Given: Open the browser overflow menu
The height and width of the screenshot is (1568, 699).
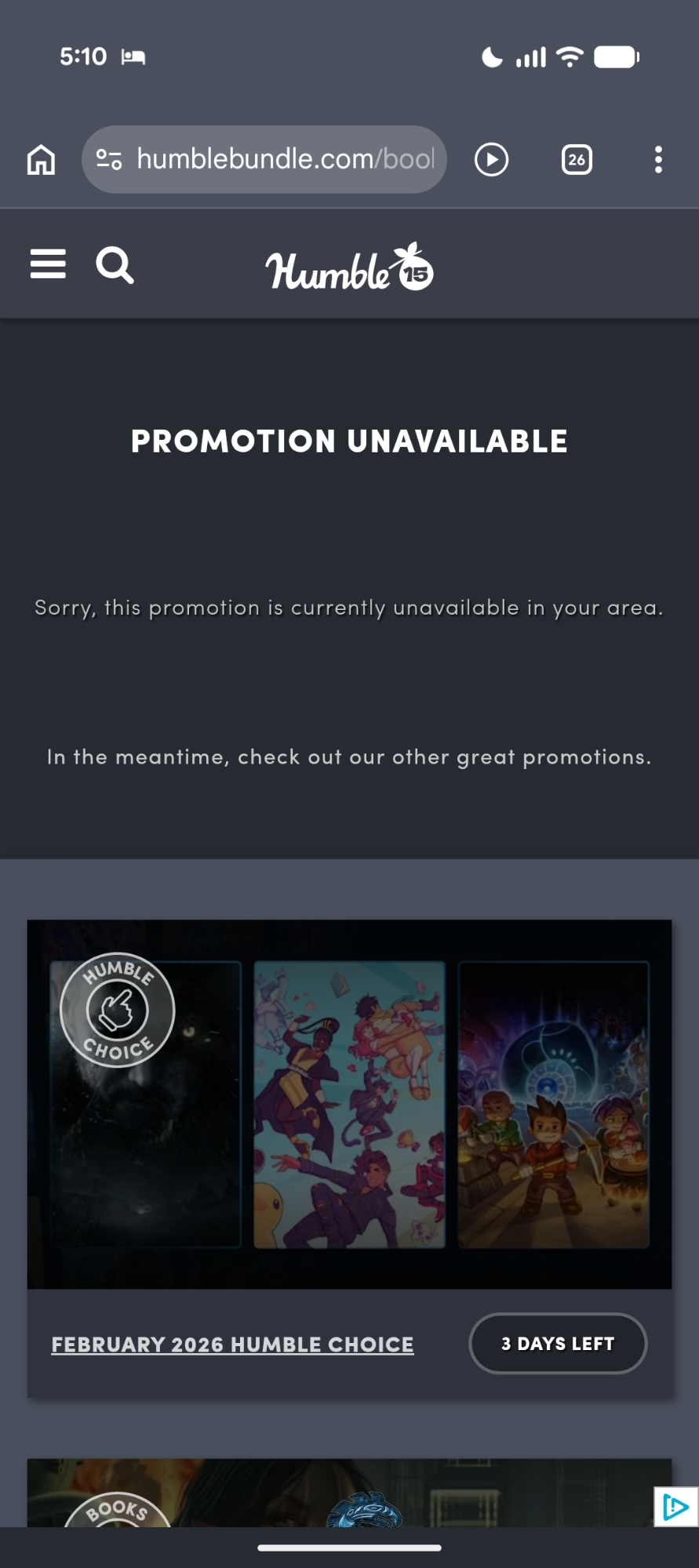Looking at the screenshot, I should point(658,160).
